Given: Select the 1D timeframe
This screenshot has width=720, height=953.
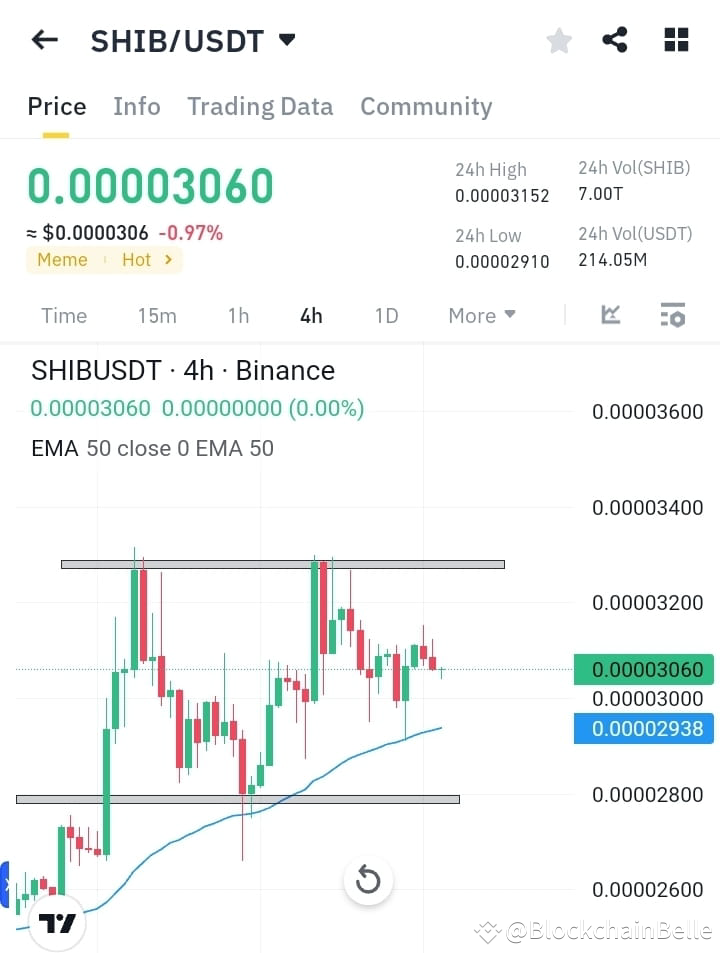Looking at the screenshot, I should [x=387, y=315].
